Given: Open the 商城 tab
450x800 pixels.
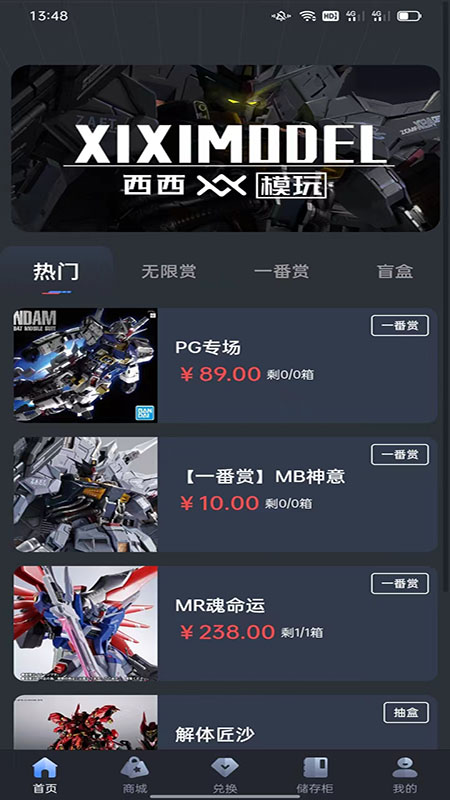Looking at the screenshot, I should pos(135,775).
